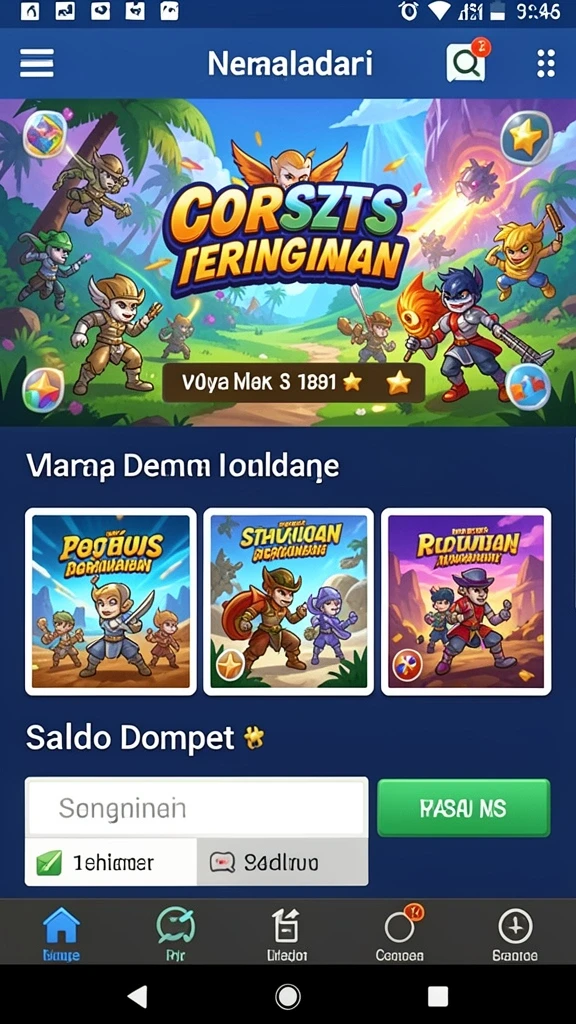Select the 1ehimer option with green check
Screen dimensions: 576x1024
point(111,863)
